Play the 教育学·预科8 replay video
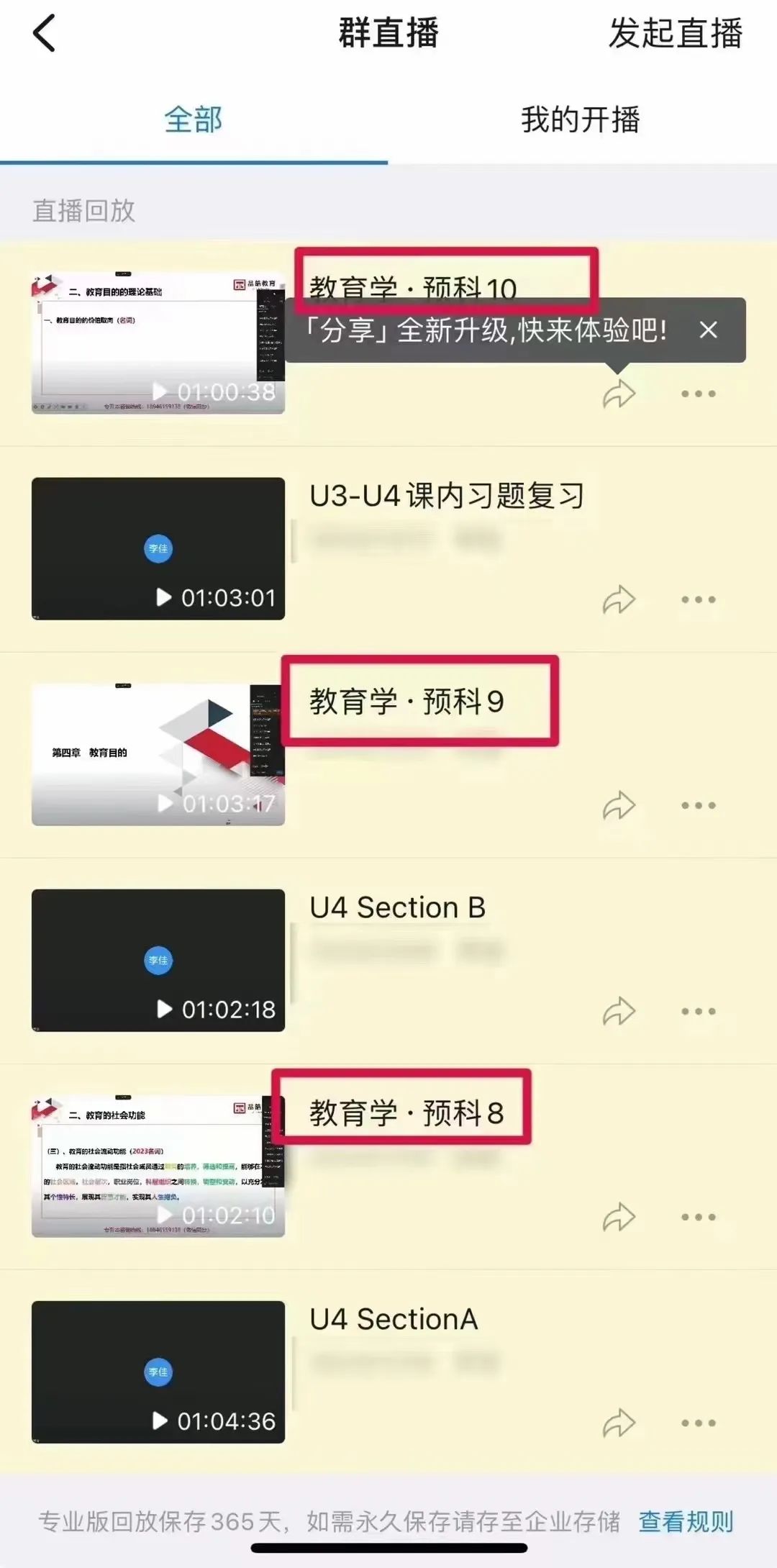Image resolution: width=777 pixels, height=1568 pixels. (x=158, y=1166)
